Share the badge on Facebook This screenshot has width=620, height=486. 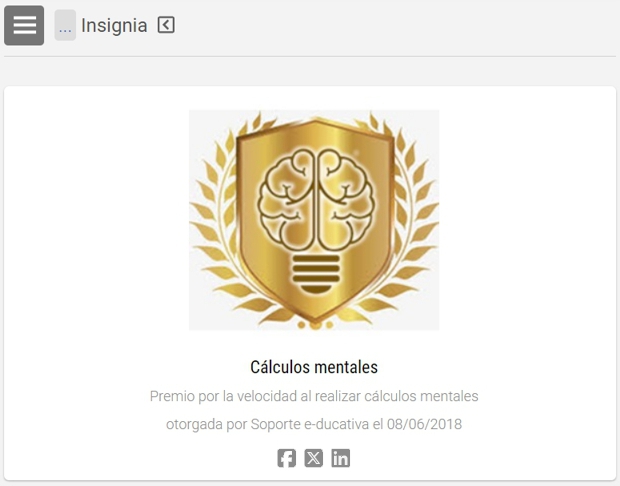[x=287, y=458]
